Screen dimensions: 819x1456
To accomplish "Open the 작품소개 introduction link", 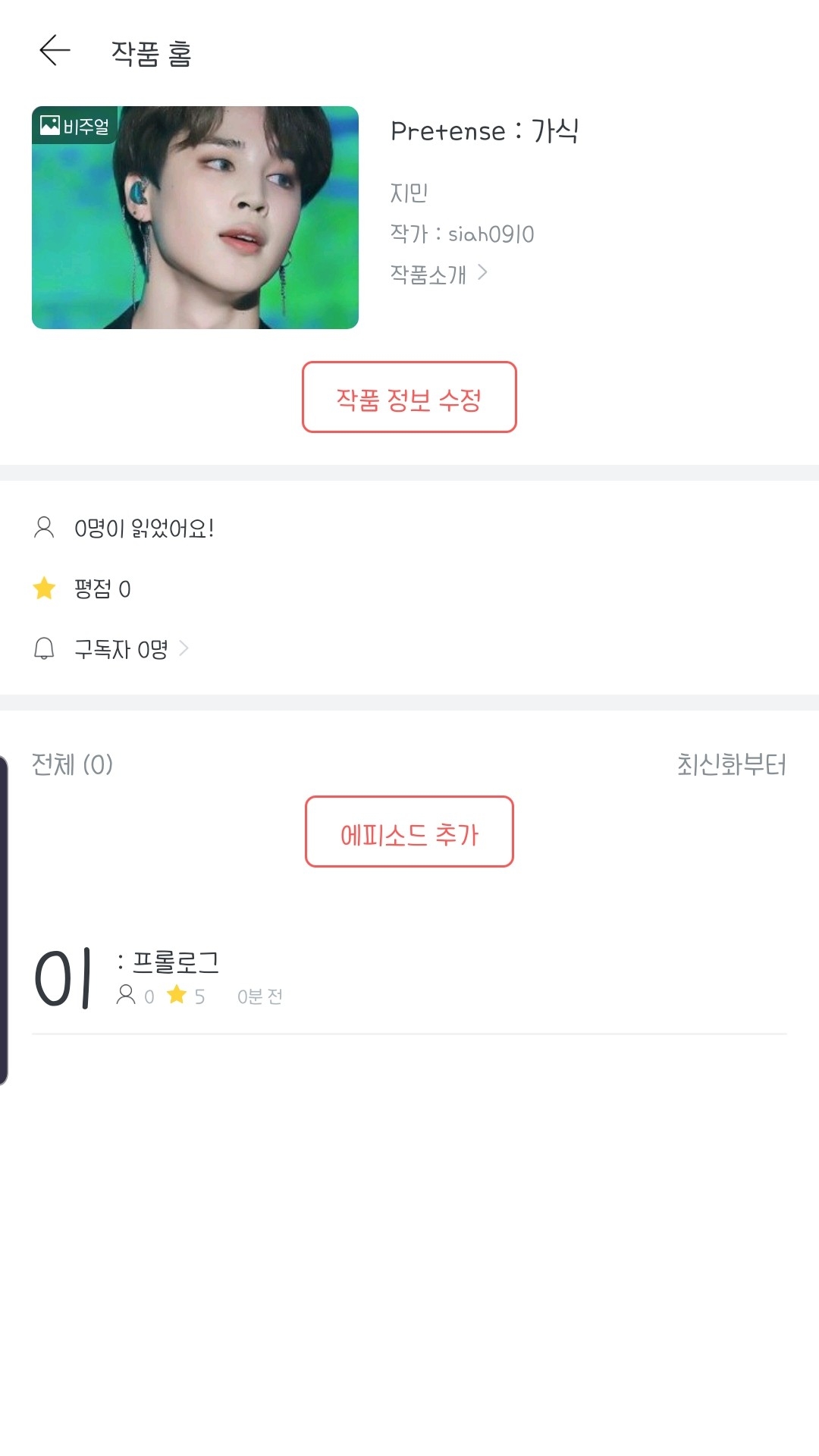I will coord(438,274).
